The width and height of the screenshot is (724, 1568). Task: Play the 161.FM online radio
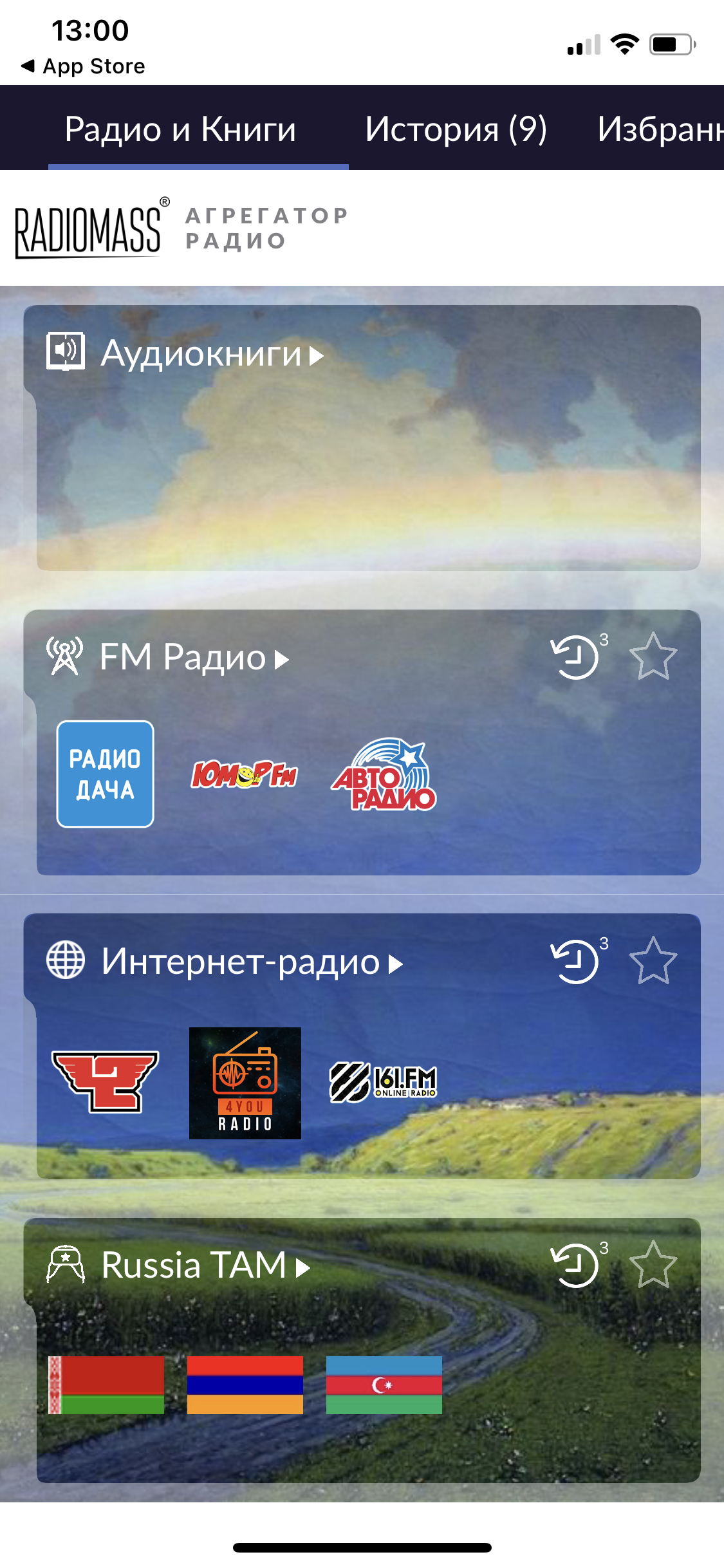click(x=384, y=1083)
